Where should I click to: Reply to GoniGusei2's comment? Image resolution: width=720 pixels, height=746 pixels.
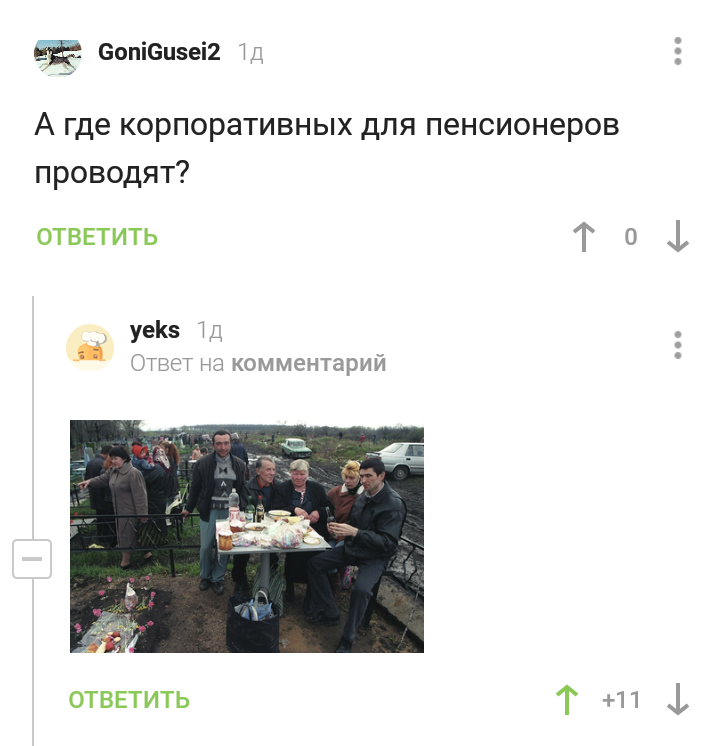(97, 237)
